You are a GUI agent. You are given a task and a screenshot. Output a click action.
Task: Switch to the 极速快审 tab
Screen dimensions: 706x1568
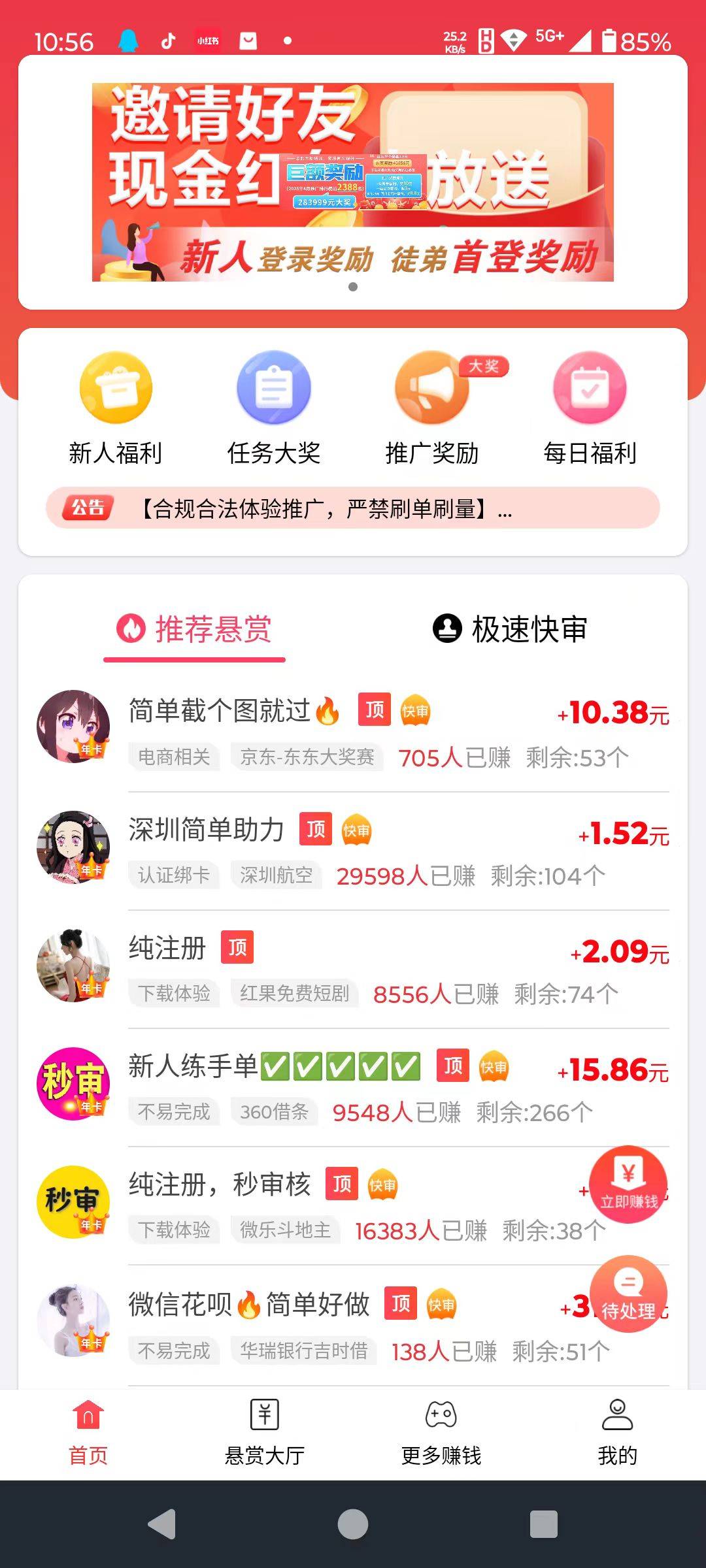click(511, 630)
